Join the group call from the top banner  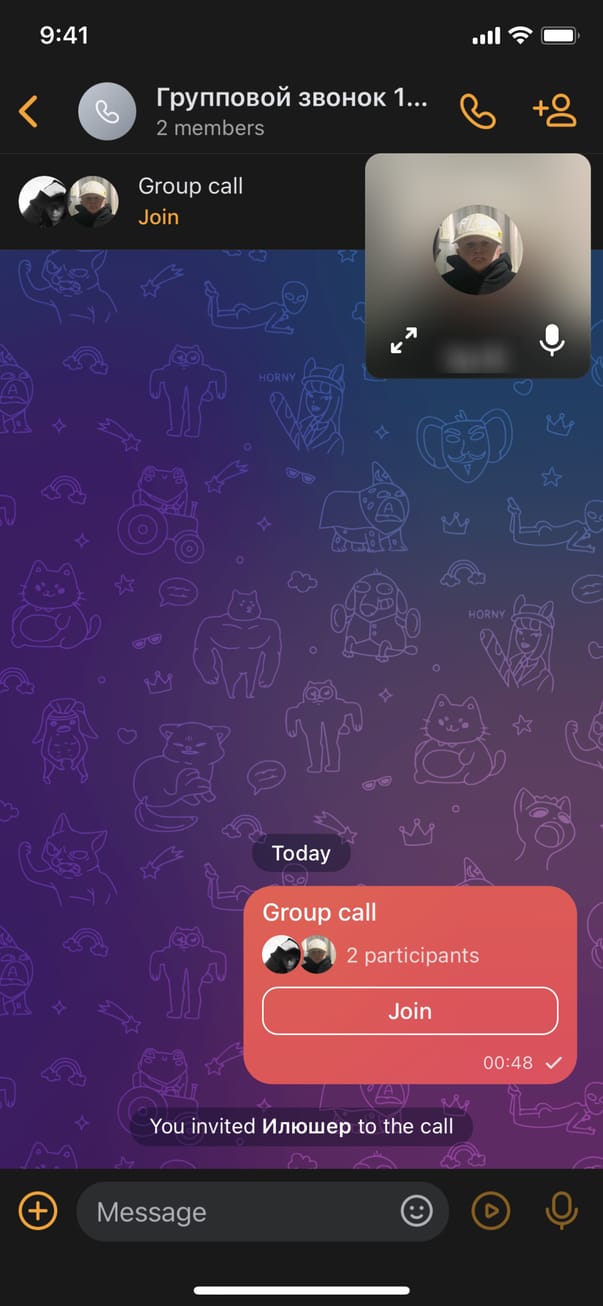(x=158, y=217)
